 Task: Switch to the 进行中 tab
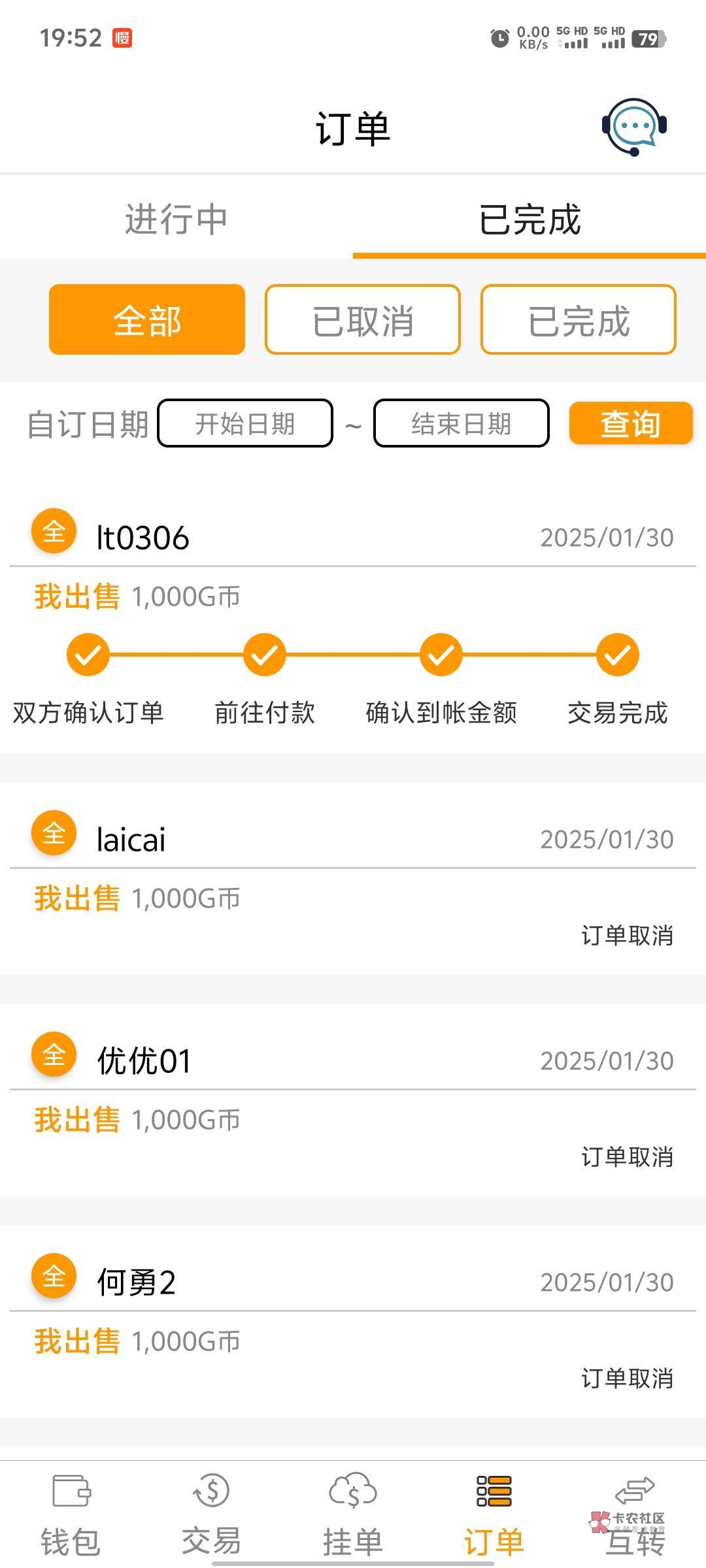tap(176, 219)
